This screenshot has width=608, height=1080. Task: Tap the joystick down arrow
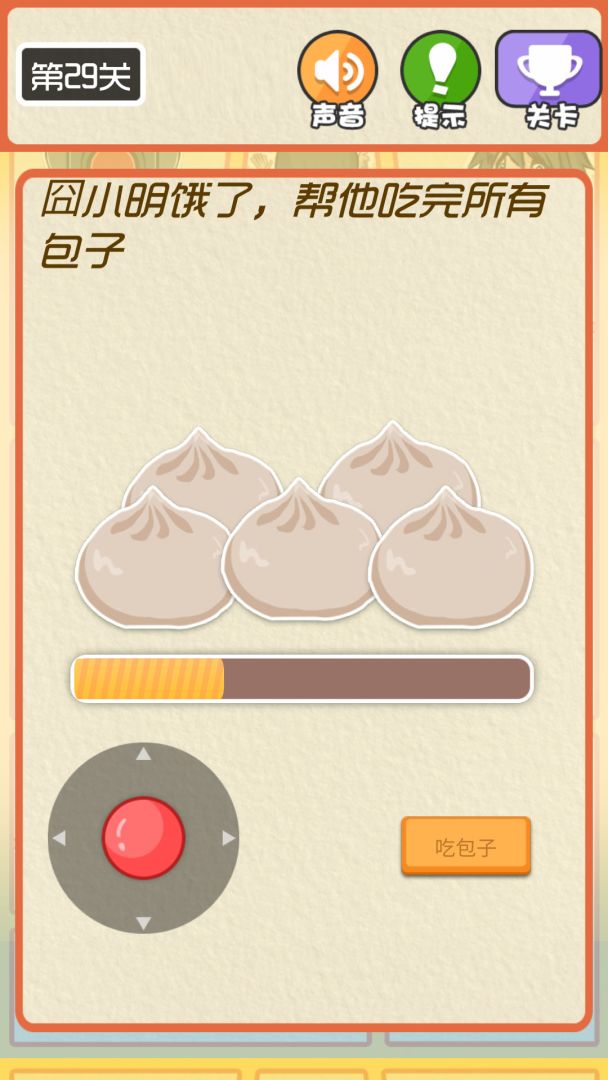tap(144, 922)
